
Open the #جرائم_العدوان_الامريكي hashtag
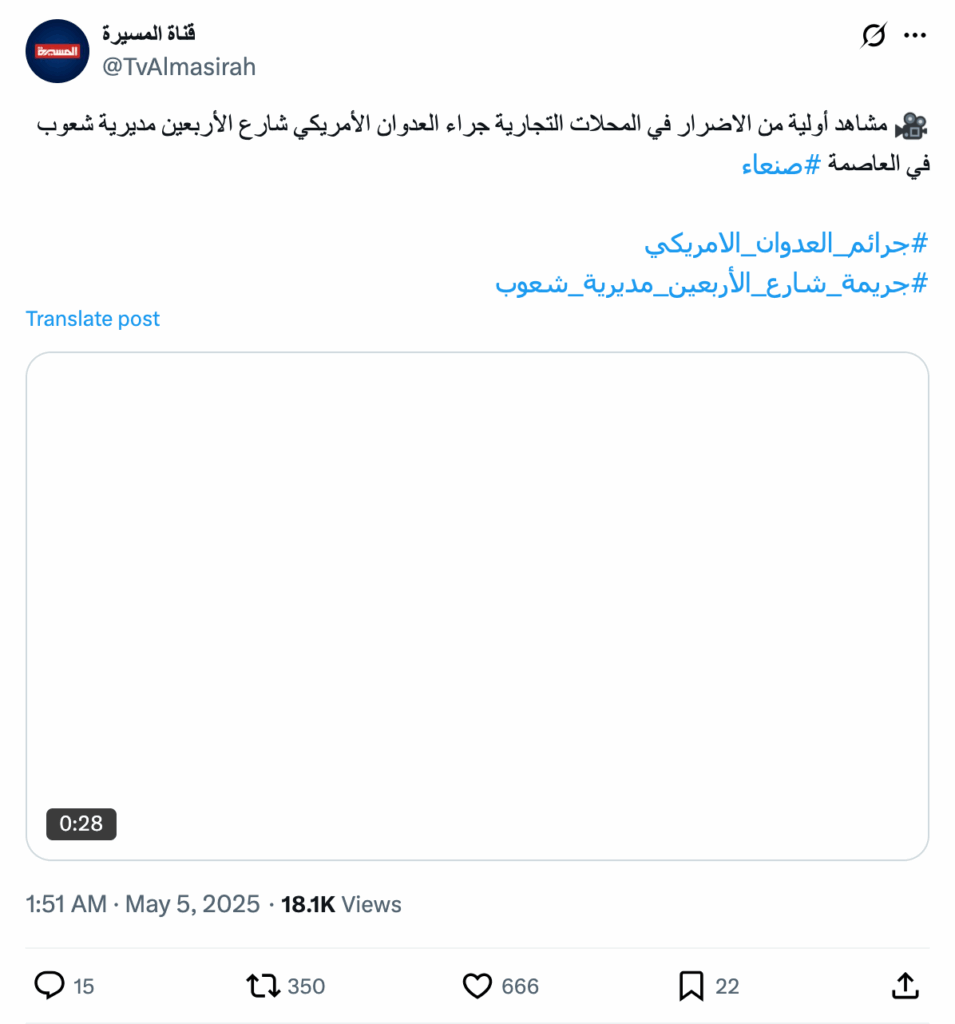click(x=786, y=242)
